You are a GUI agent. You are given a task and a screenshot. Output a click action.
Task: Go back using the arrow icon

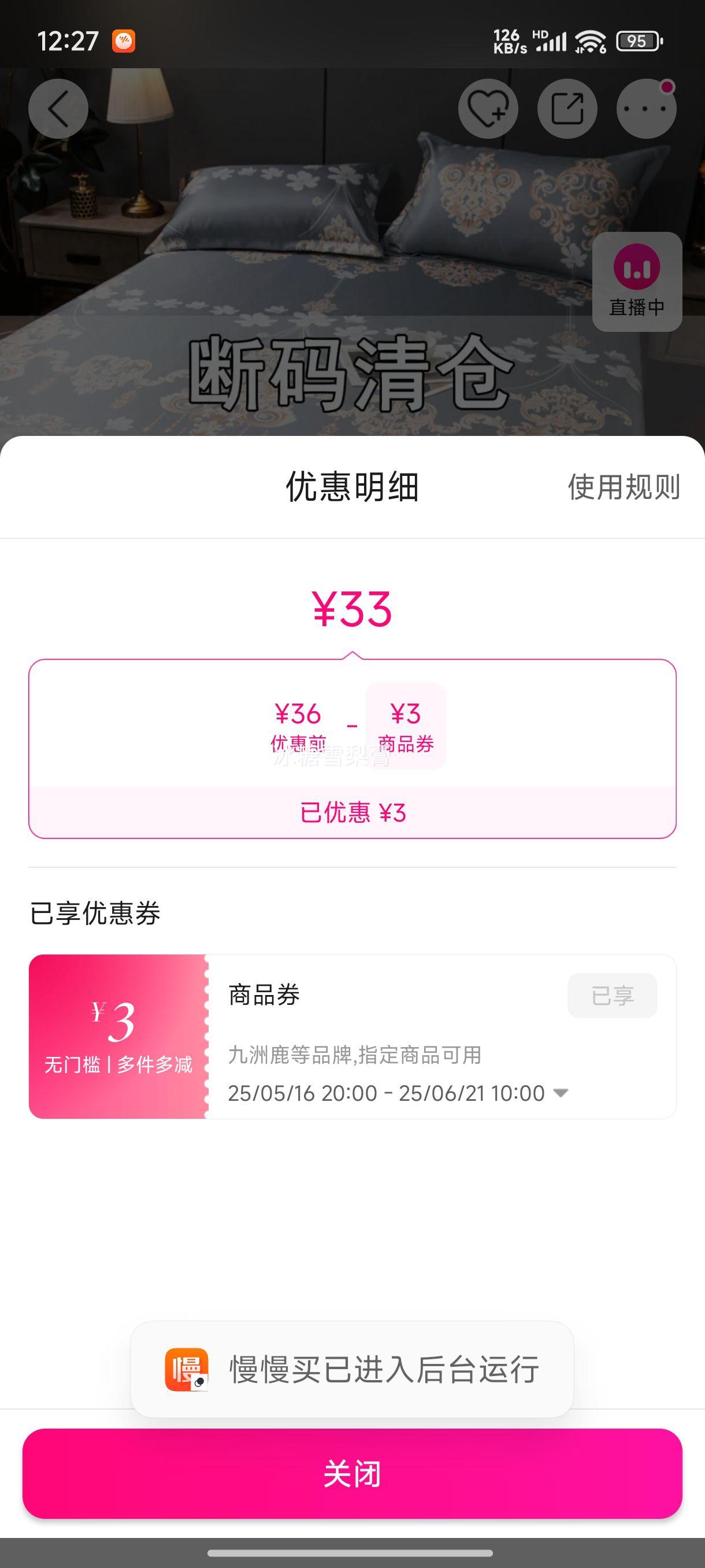(x=58, y=109)
